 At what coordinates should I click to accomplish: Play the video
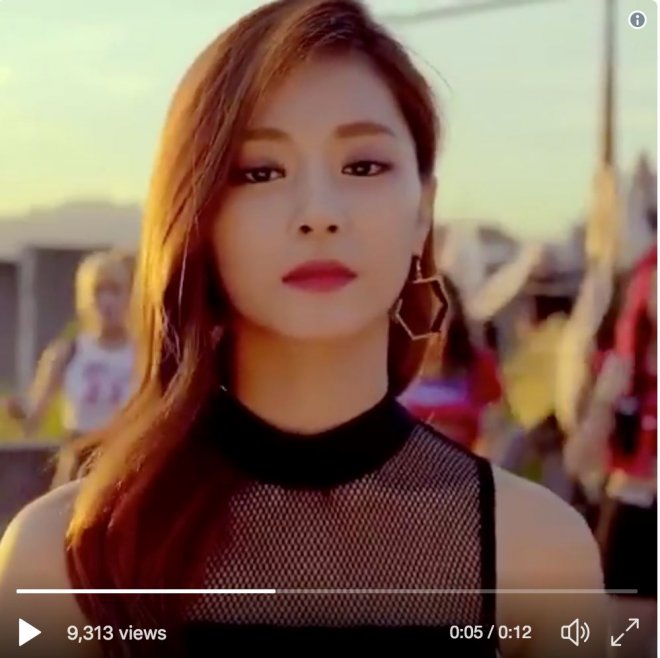pos(30,632)
